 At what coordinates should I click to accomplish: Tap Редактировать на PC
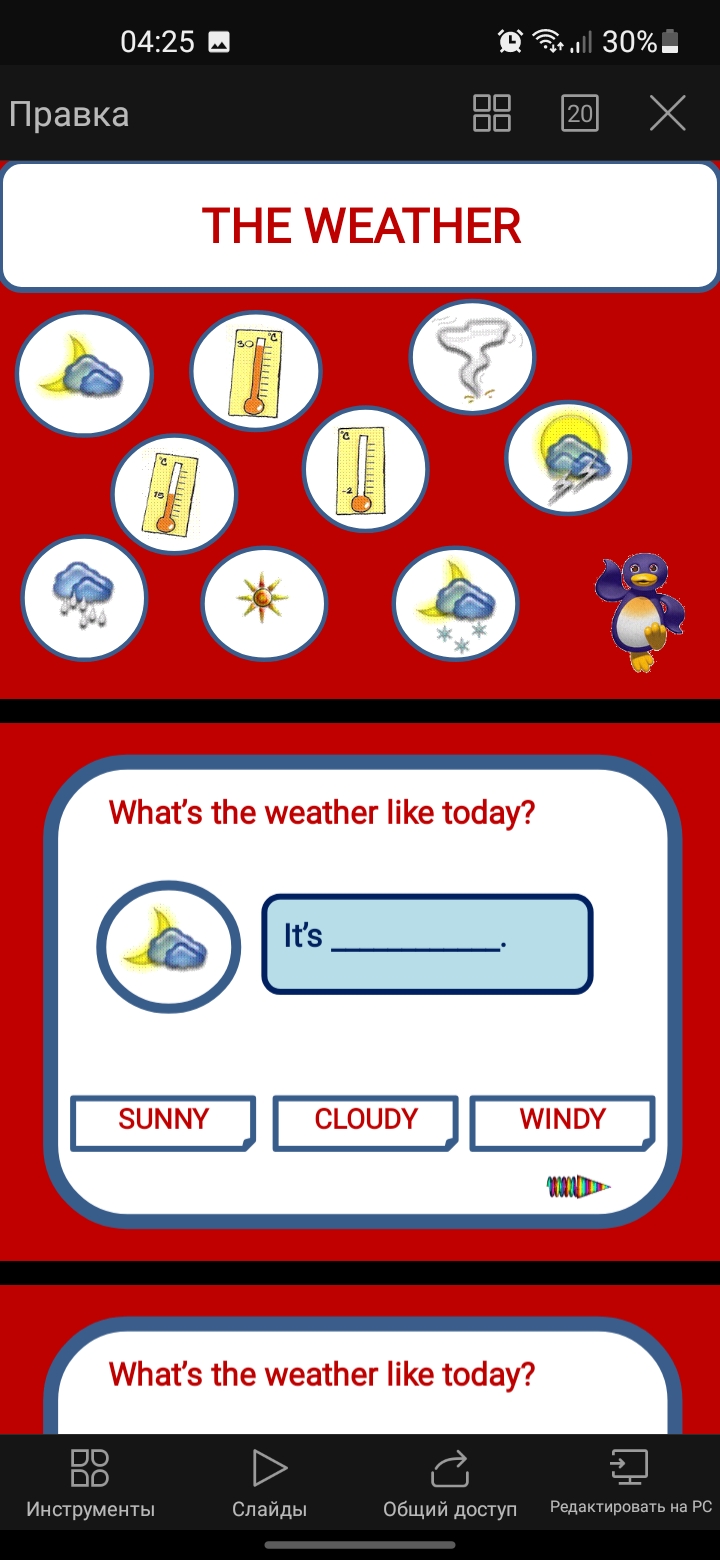click(631, 1484)
